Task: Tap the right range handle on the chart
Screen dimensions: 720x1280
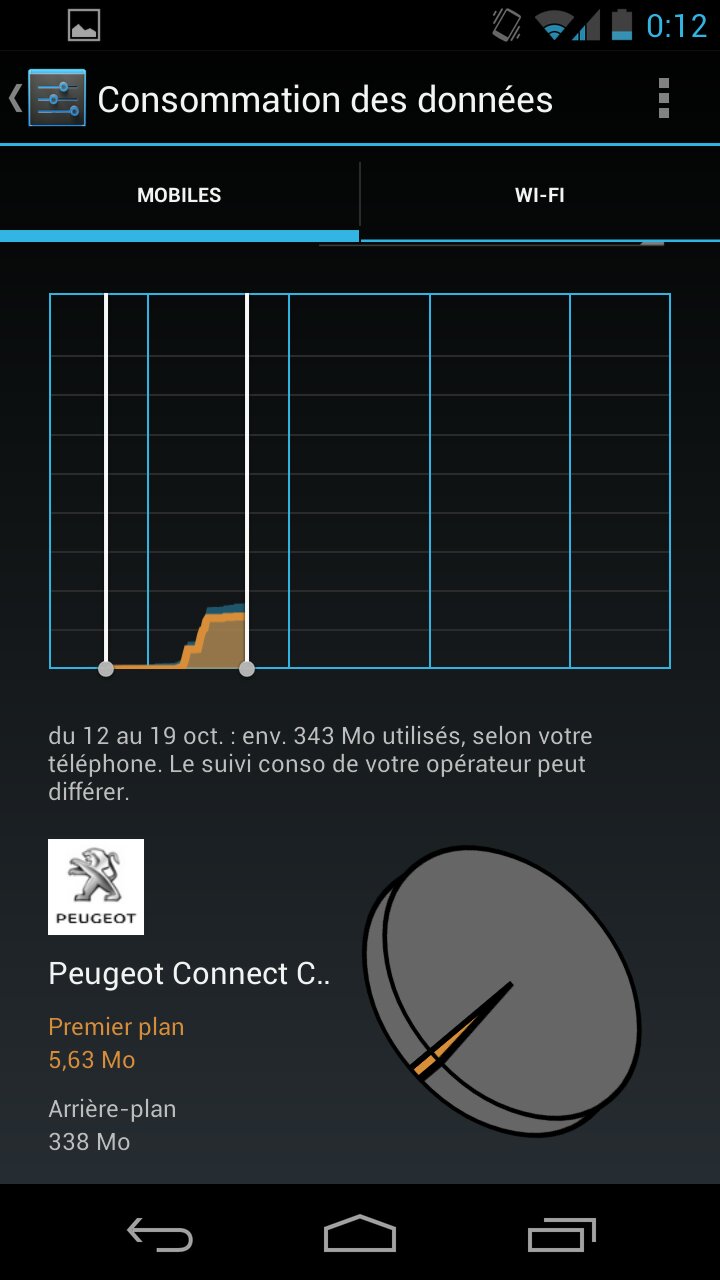Action: click(247, 668)
